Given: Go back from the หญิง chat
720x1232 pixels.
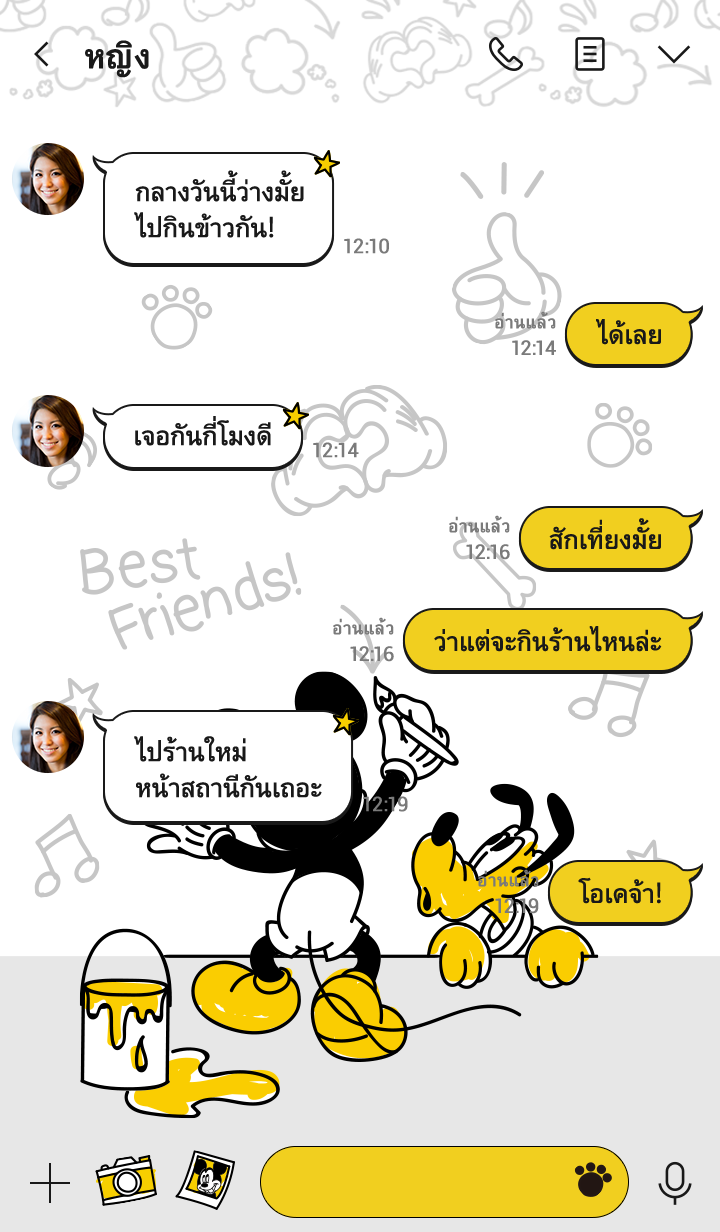Looking at the screenshot, I should (x=41, y=55).
